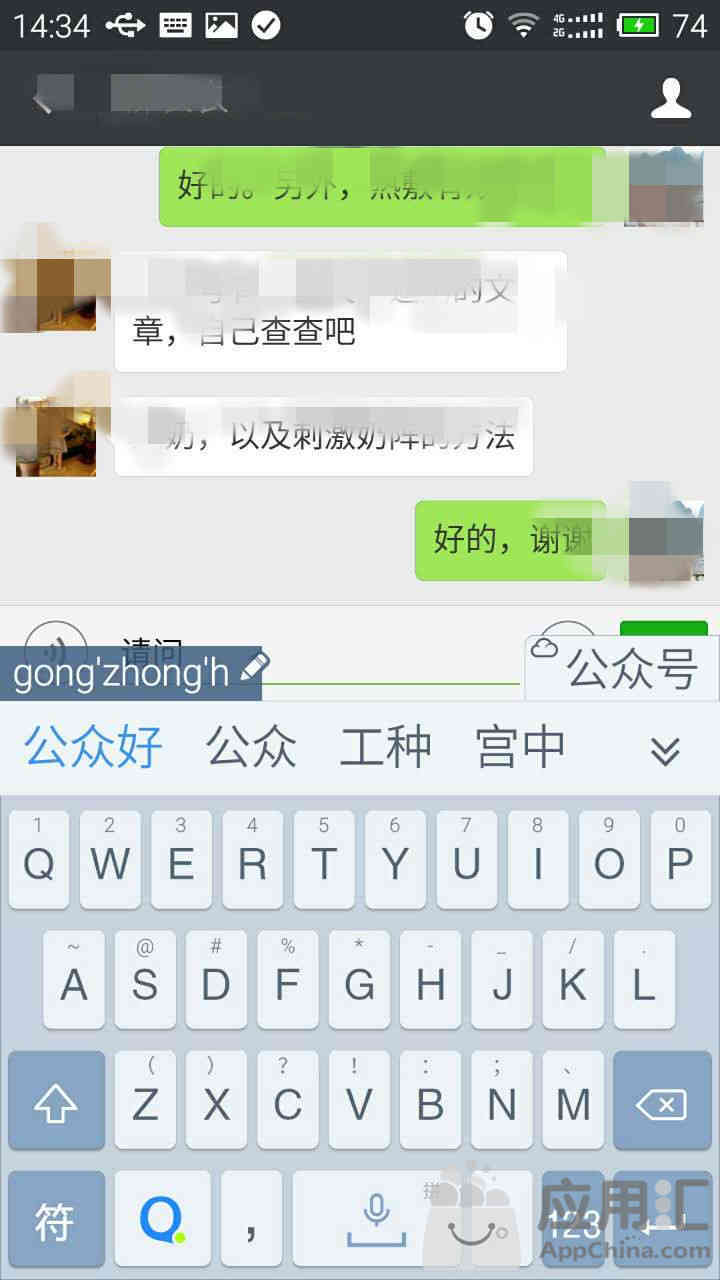Open the symbols keyboard with the 符 key
The height and width of the screenshot is (1280, 720).
(57, 1220)
